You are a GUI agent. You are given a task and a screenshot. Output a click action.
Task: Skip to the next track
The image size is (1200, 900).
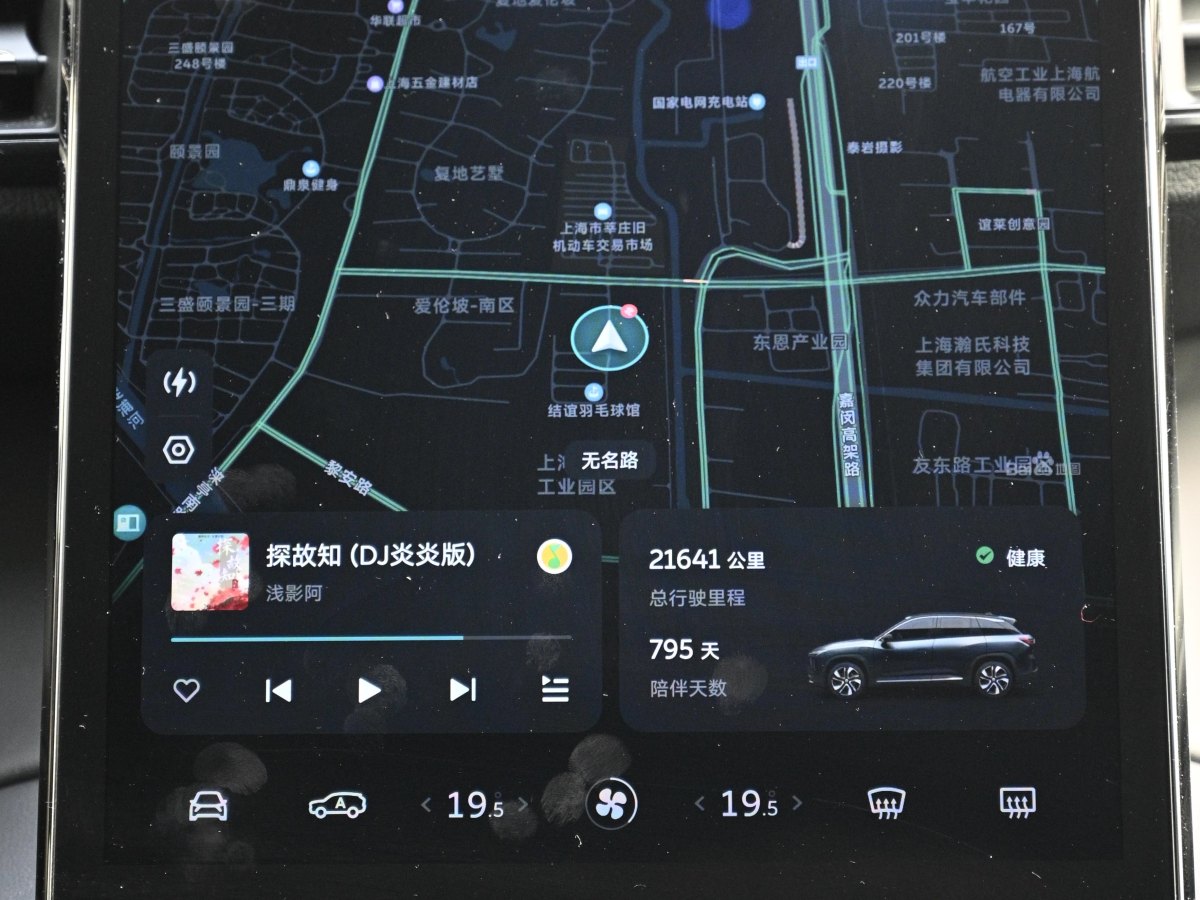pyautogui.click(x=462, y=690)
